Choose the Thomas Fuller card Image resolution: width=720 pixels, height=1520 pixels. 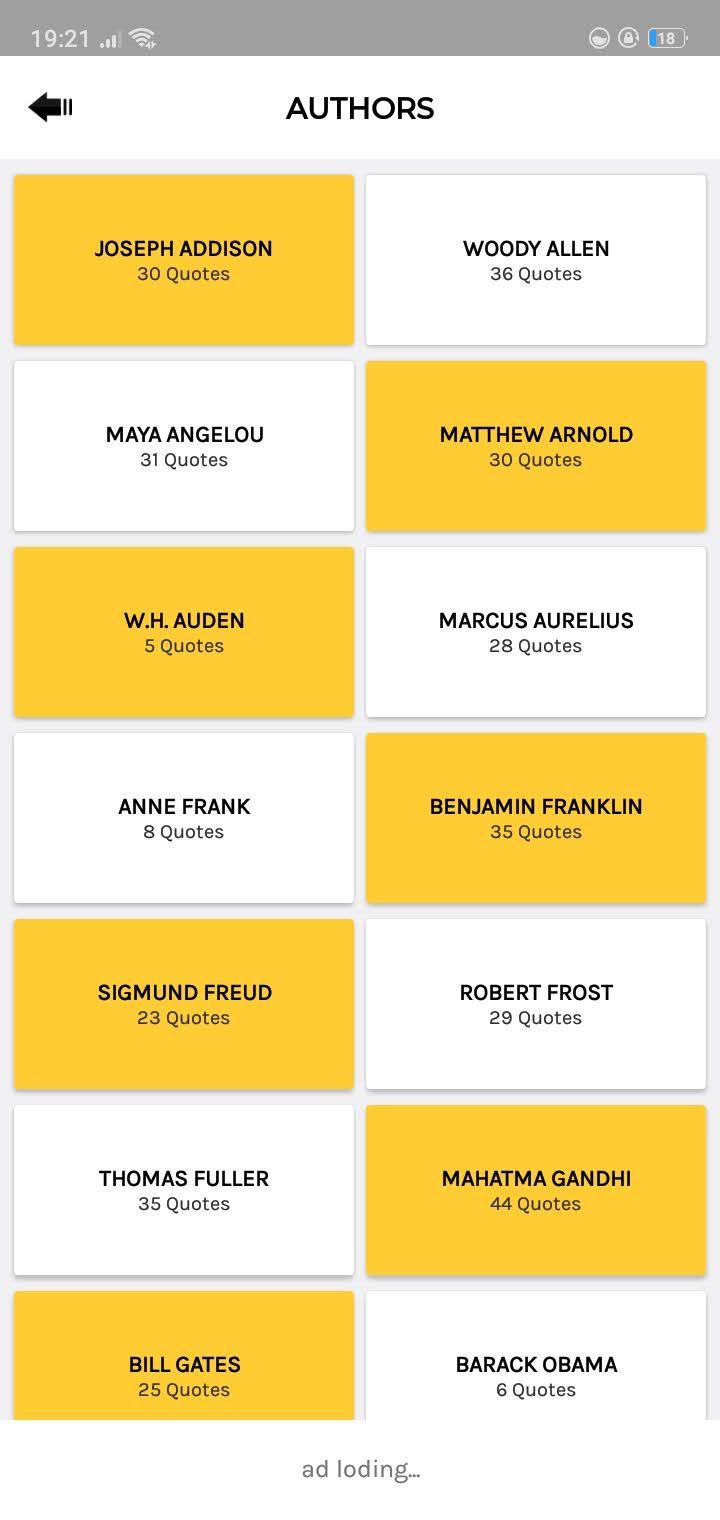pyautogui.click(x=184, y=1190)
